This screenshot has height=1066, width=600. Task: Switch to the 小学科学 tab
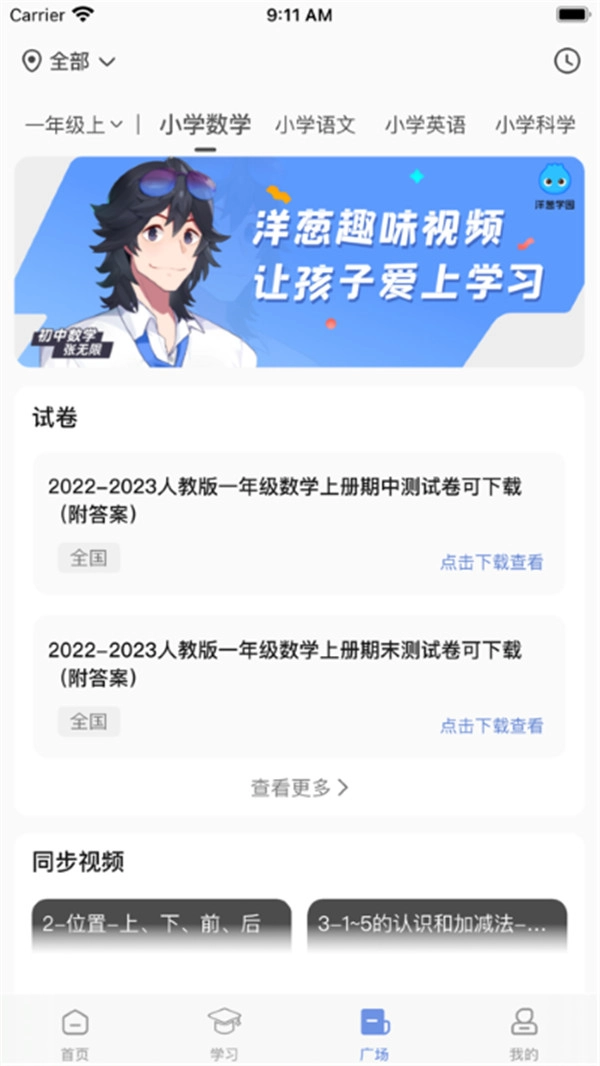pos(535,125)
